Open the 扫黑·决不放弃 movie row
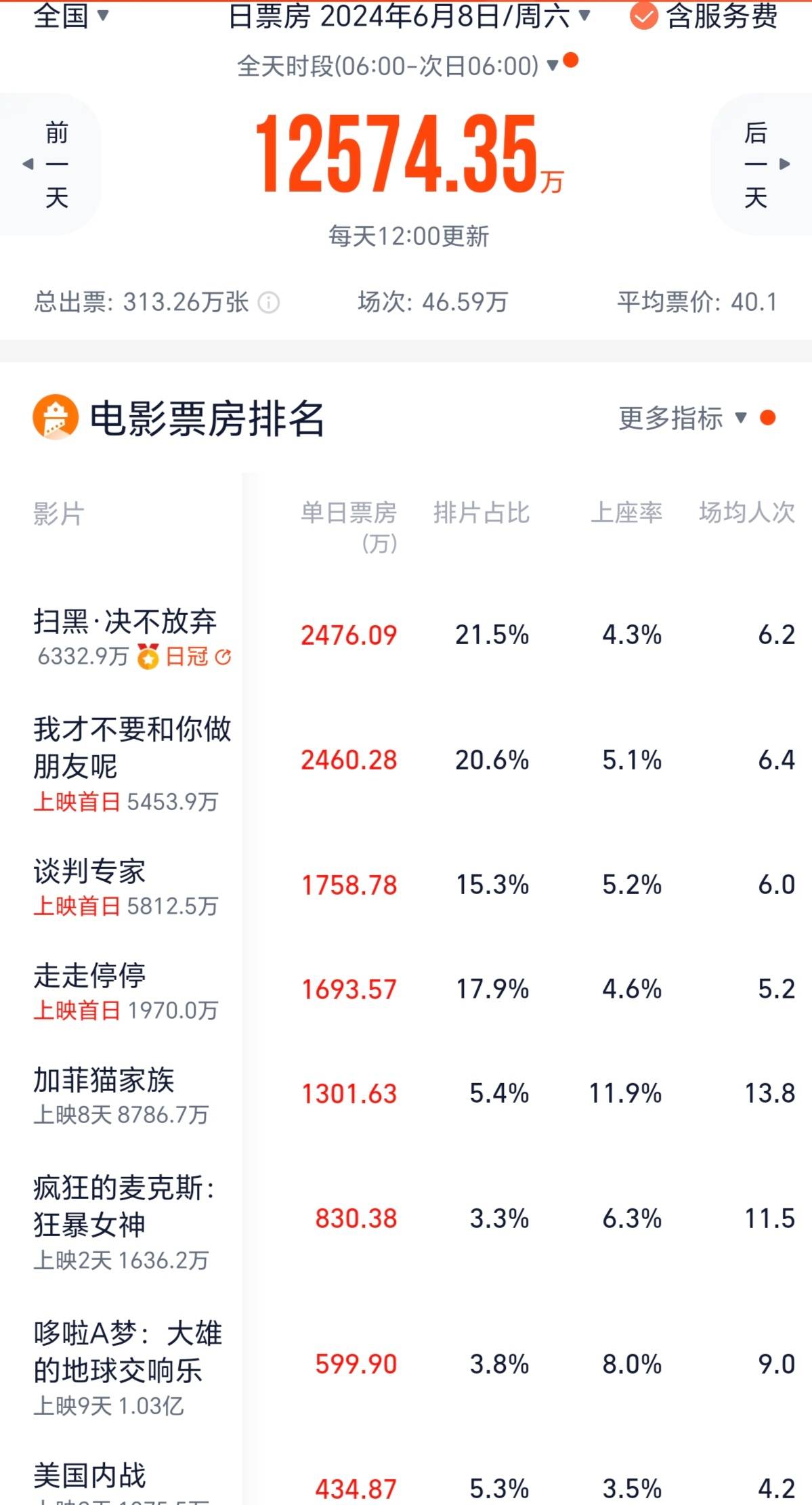Screen dimensions: 812x1505 point(125,635)
